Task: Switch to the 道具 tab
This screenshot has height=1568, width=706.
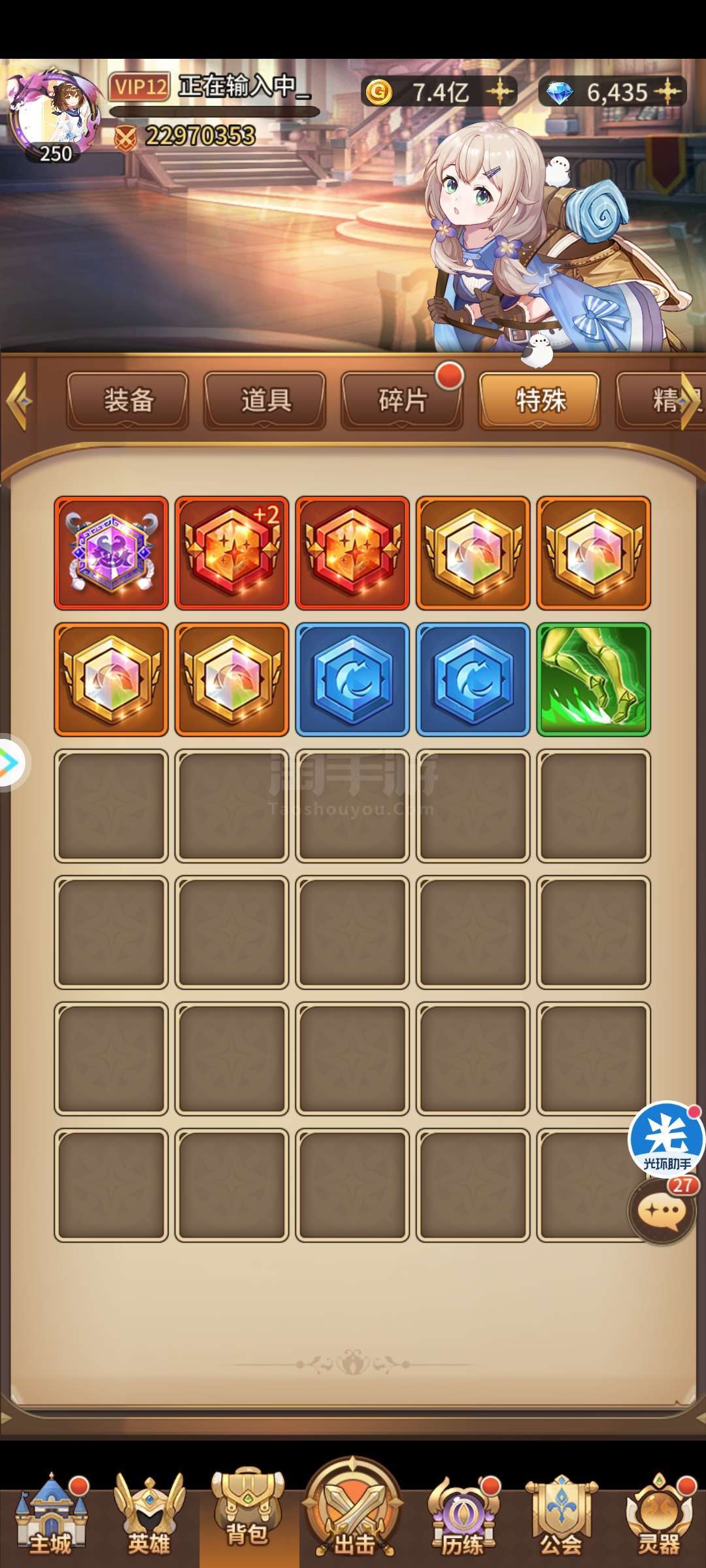Action: point(265,400)
